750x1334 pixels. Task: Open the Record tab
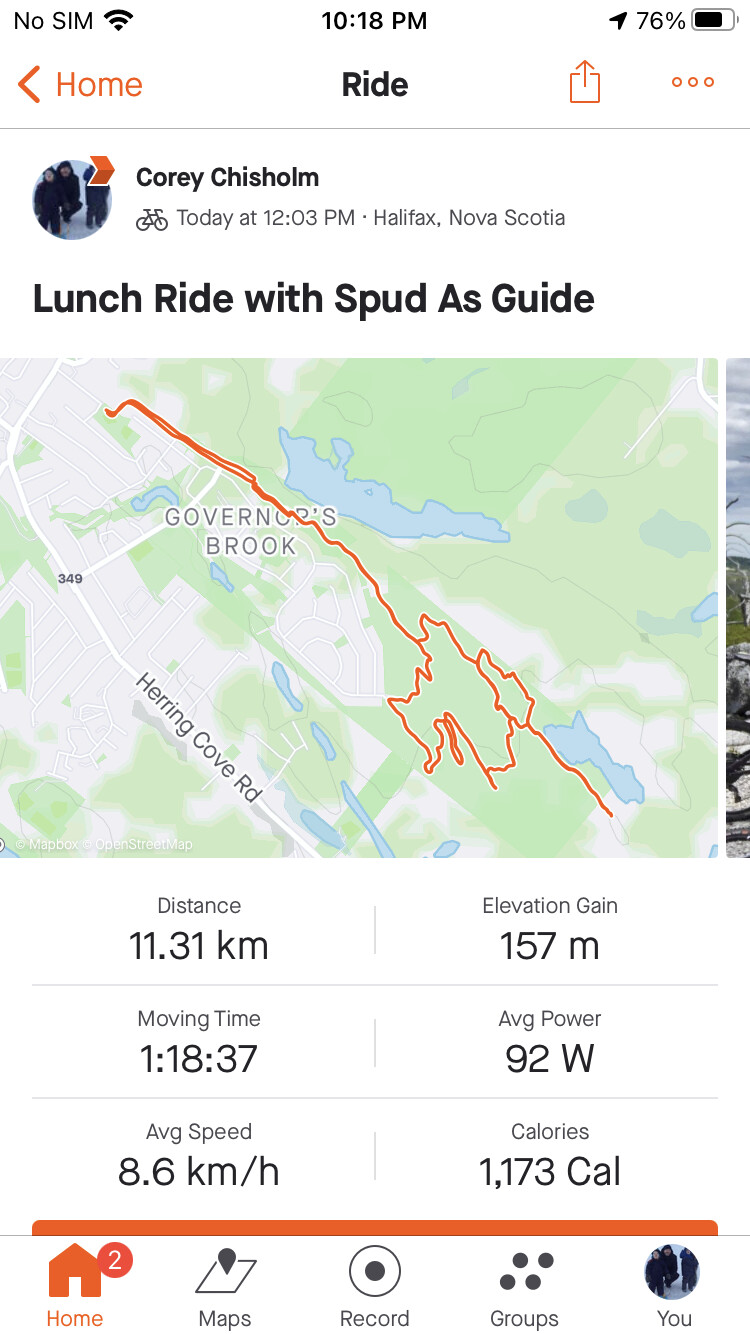click(375, 1286)
